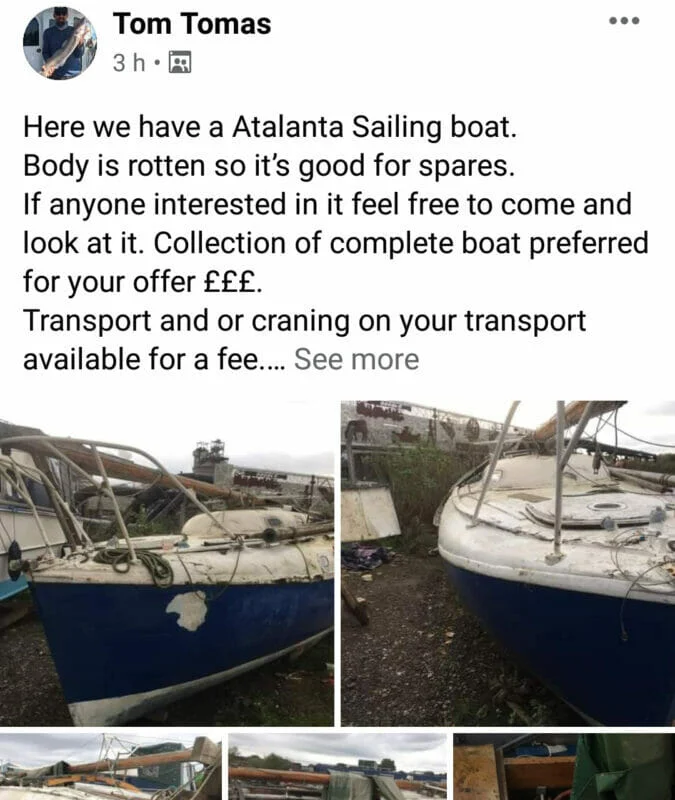675x800 pixels.
Task: Open the photo of the blue hull with white patch
Action: tap(167, 563)
